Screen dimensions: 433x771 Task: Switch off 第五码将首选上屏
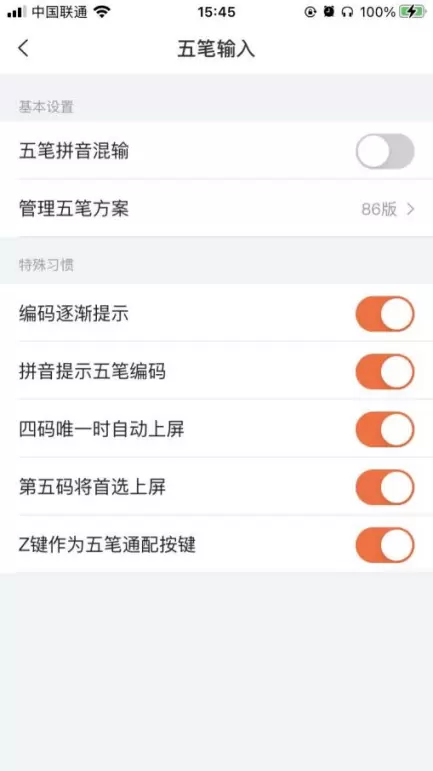click(x=385, y=487)
